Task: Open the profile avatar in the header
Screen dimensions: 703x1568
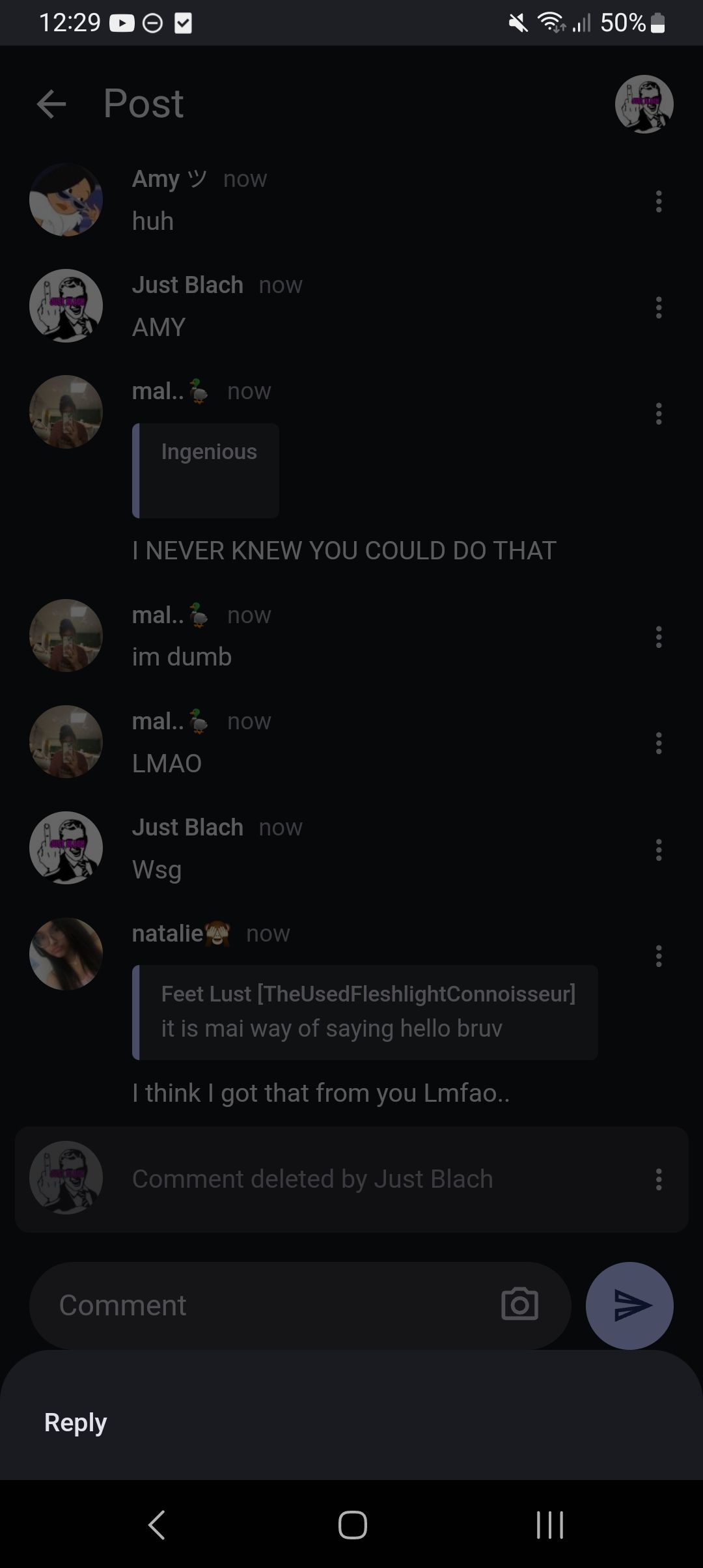Action: (x=644, y=104)
